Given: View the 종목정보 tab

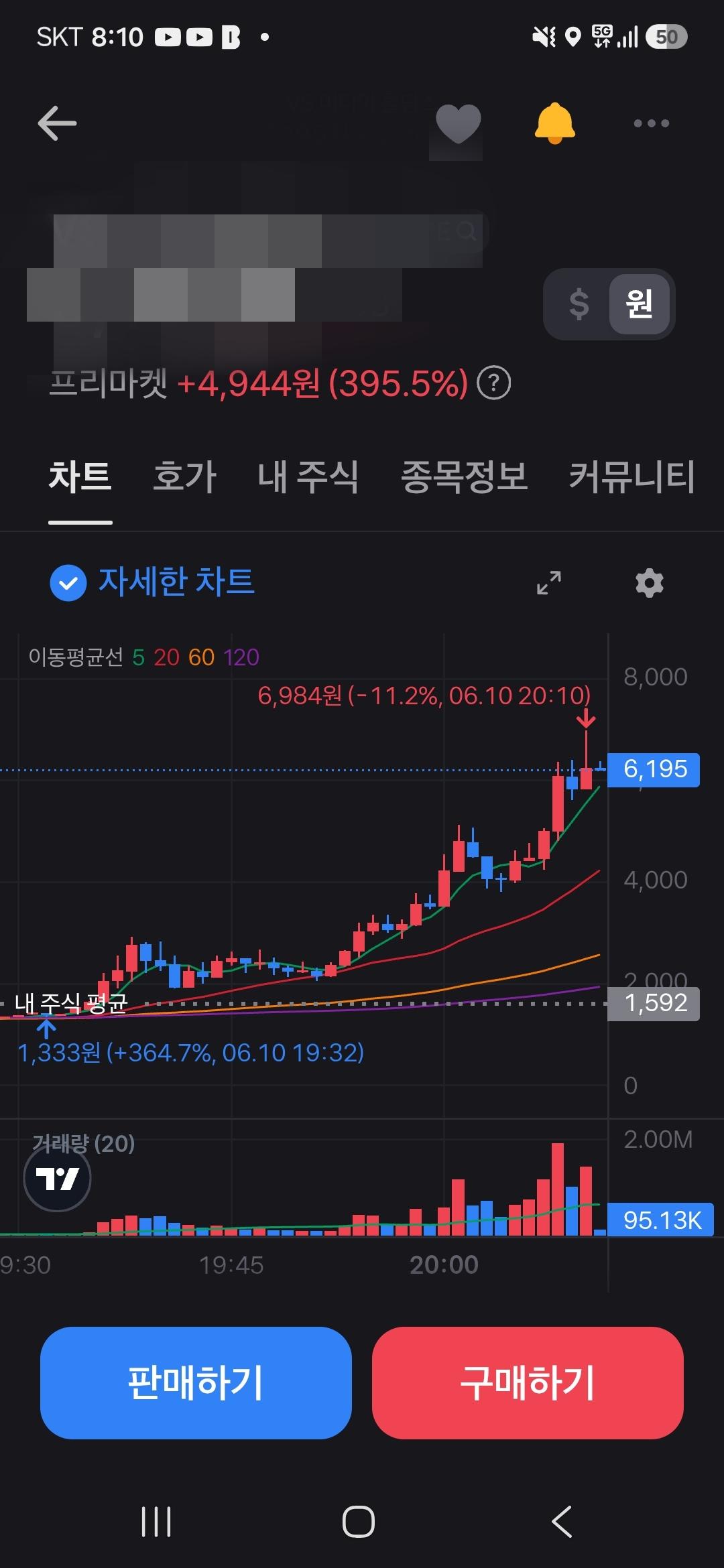Looking at the screenshot, I should [464, 477].
